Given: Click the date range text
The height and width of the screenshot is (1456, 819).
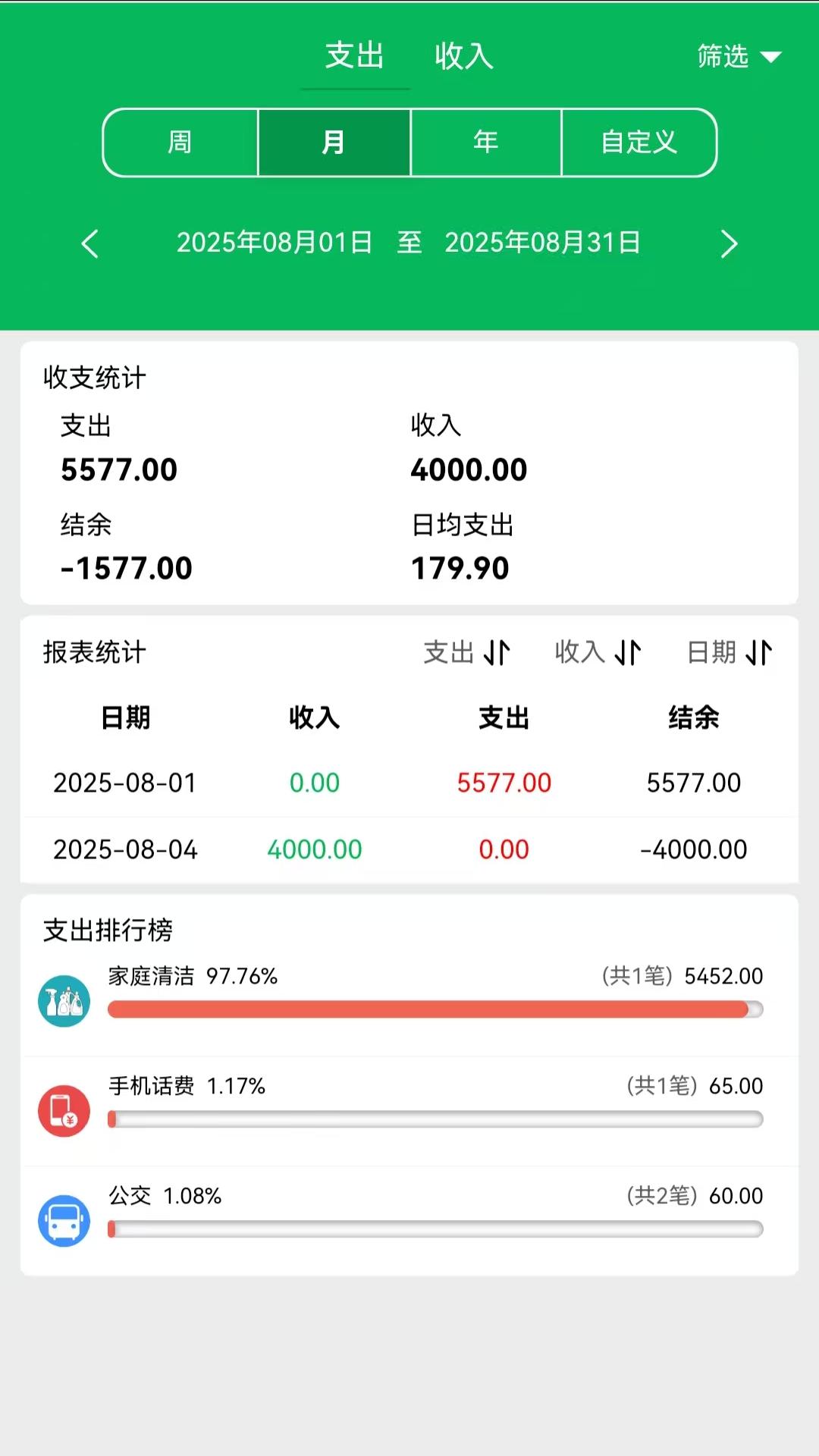Looking at the screenshot, I should coord(409,244).
